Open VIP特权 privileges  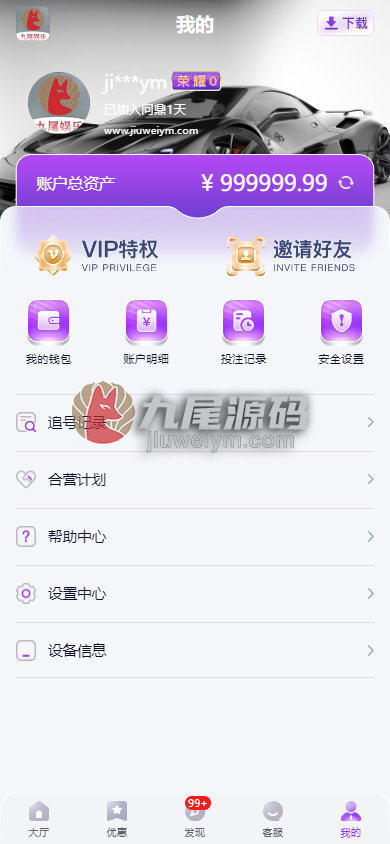[x=97, y=255]
